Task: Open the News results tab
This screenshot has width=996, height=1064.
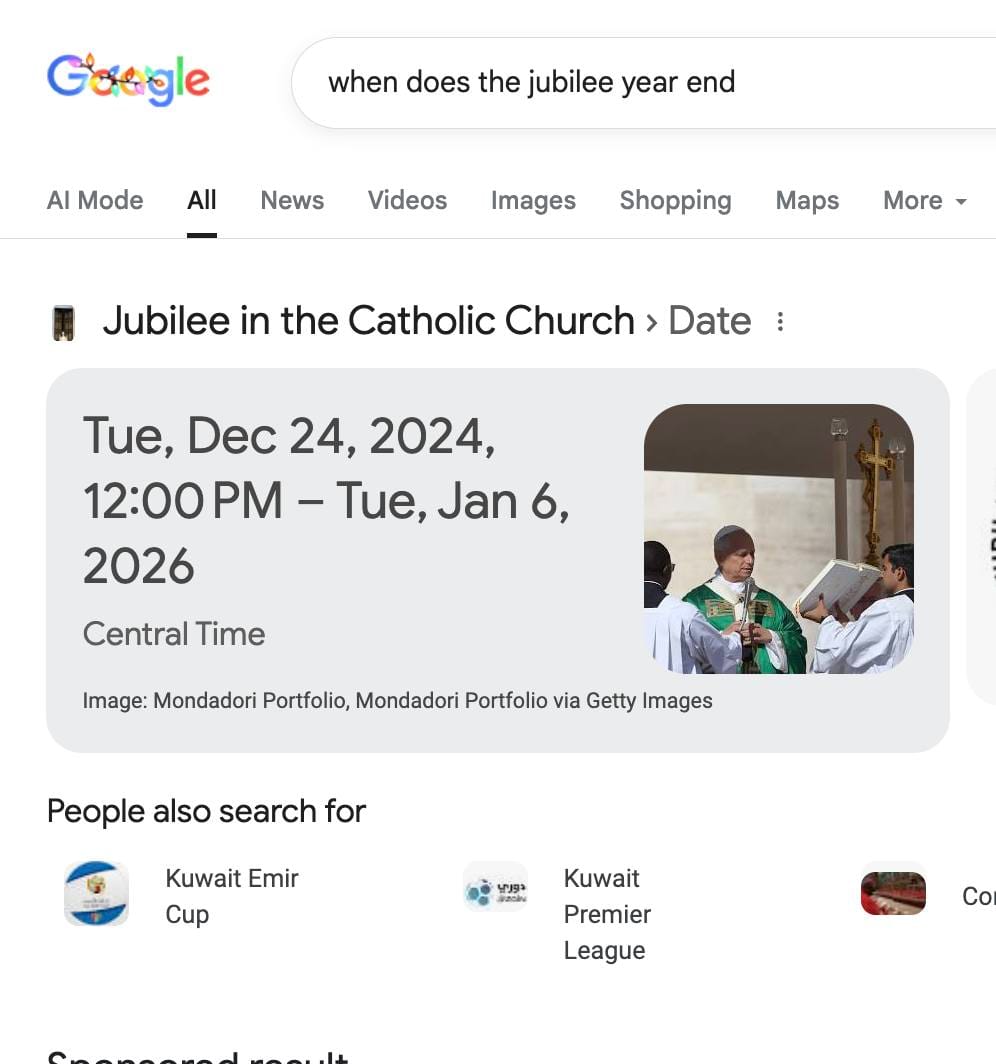Action: 292,200
